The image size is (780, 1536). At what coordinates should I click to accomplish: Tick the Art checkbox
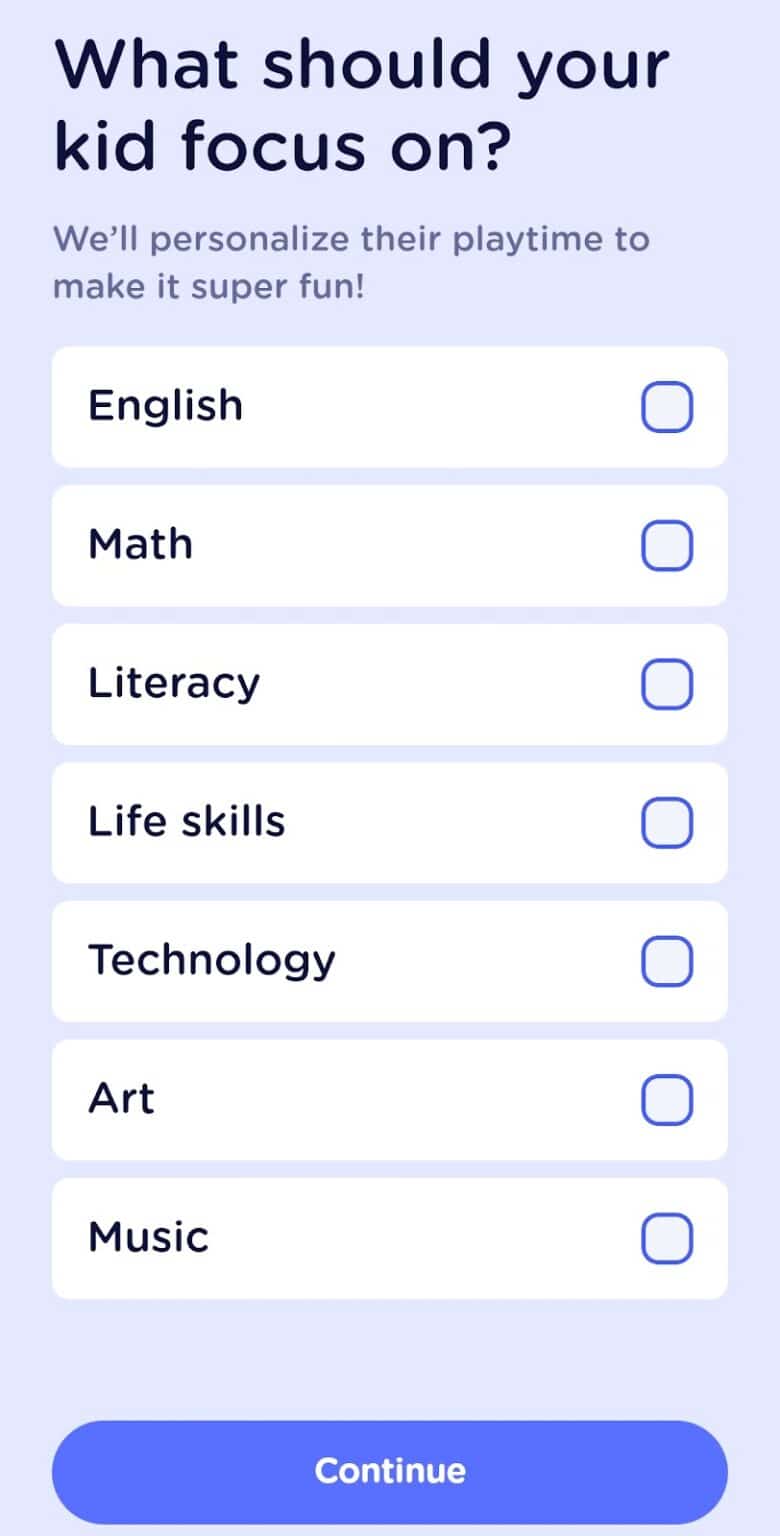[x=666, y=1100]
